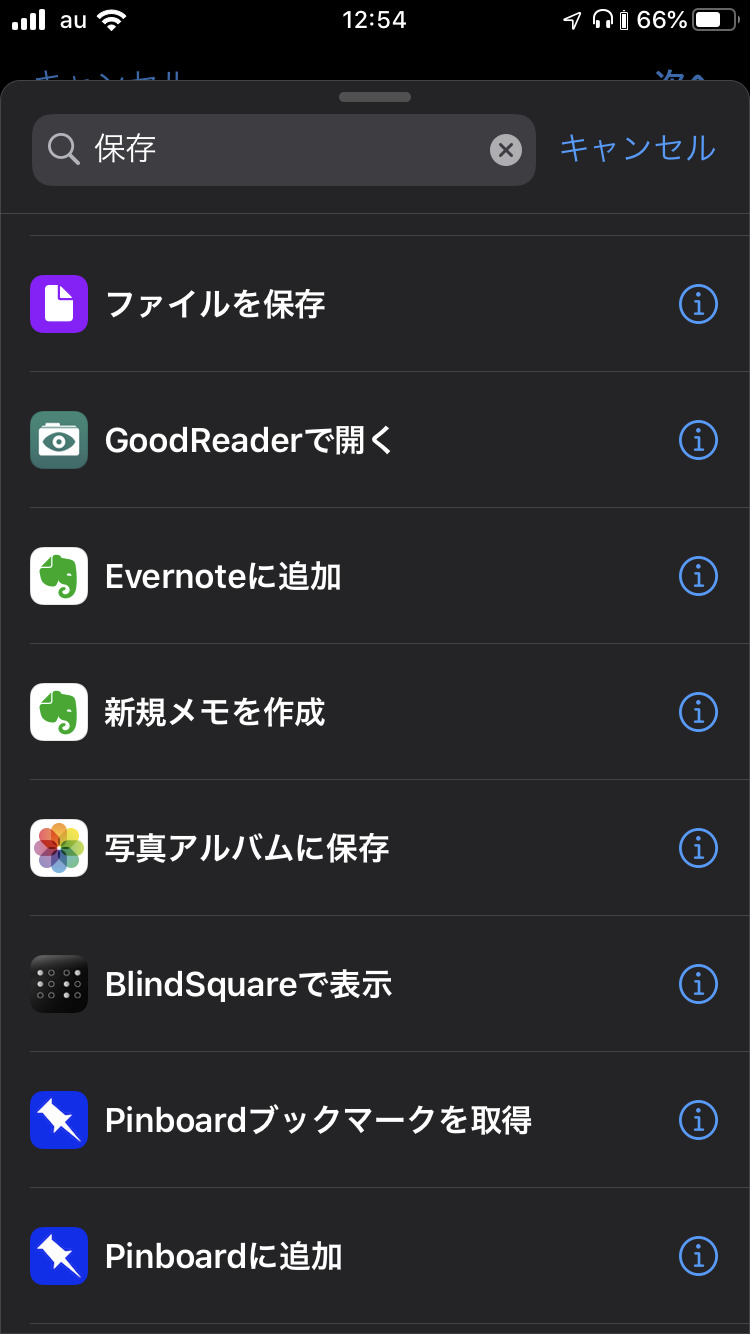Show info for ファイルを保存
The height and width of the screenshot is (1334, 750).
698,304
